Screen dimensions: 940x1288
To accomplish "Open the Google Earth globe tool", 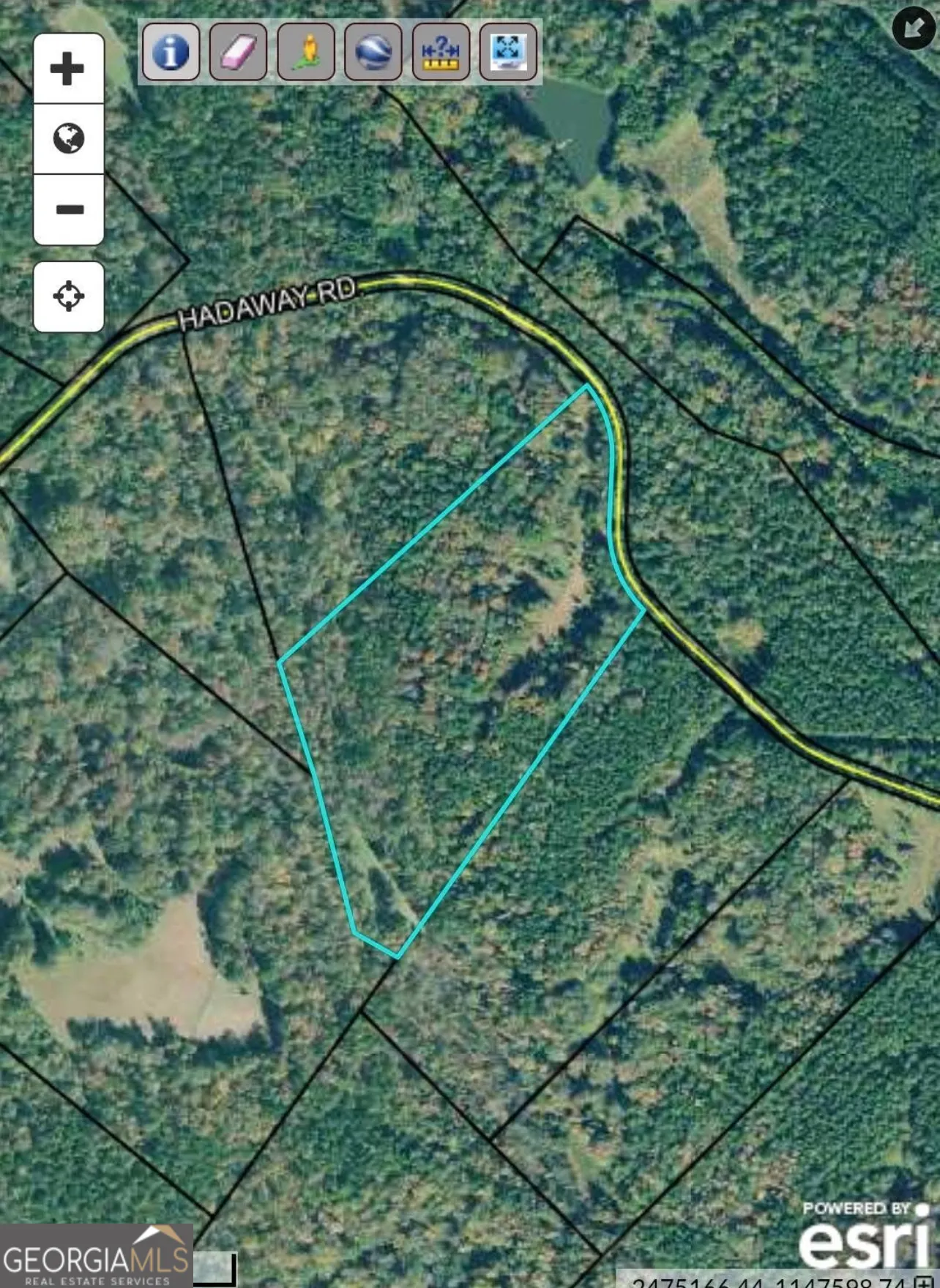I will pyautogui.click(x=373, y=51).
